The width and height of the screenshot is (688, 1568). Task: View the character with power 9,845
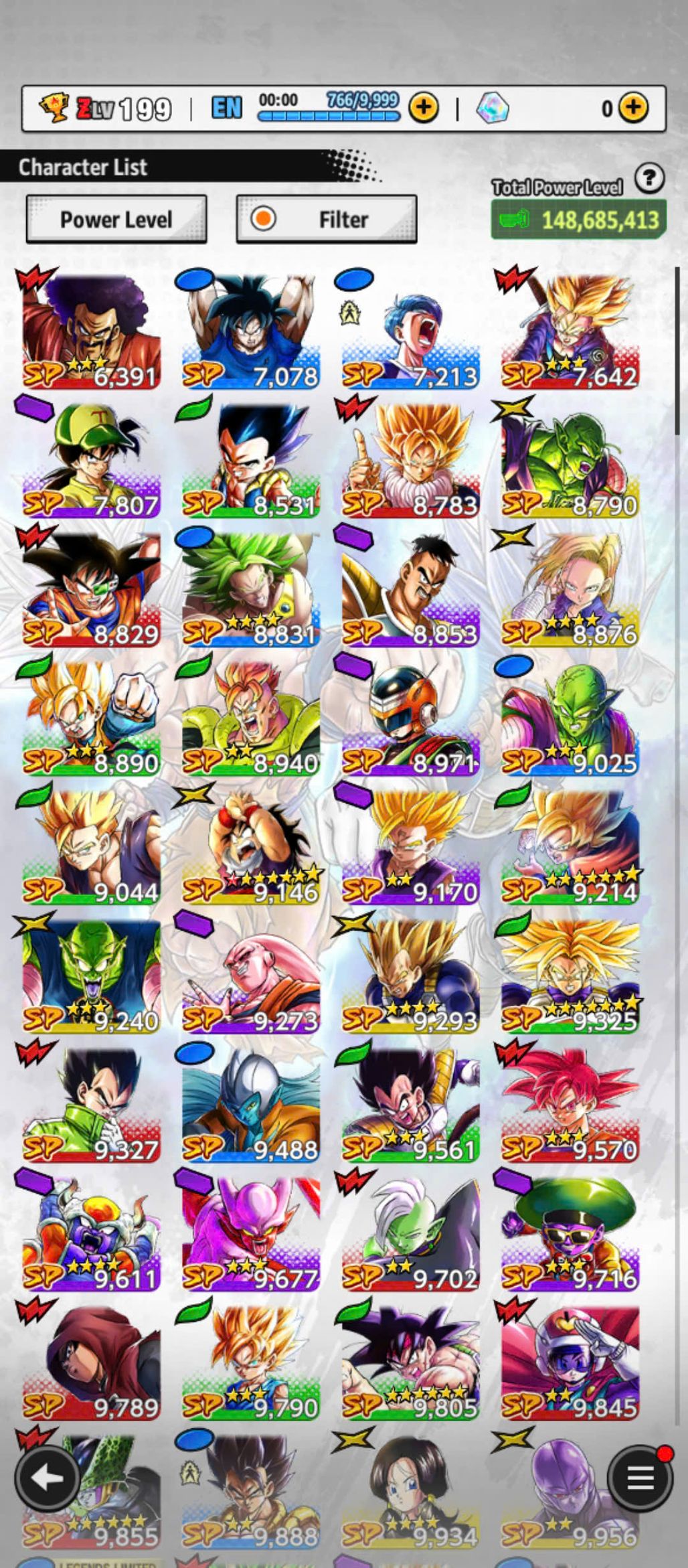pos(570,1362)
